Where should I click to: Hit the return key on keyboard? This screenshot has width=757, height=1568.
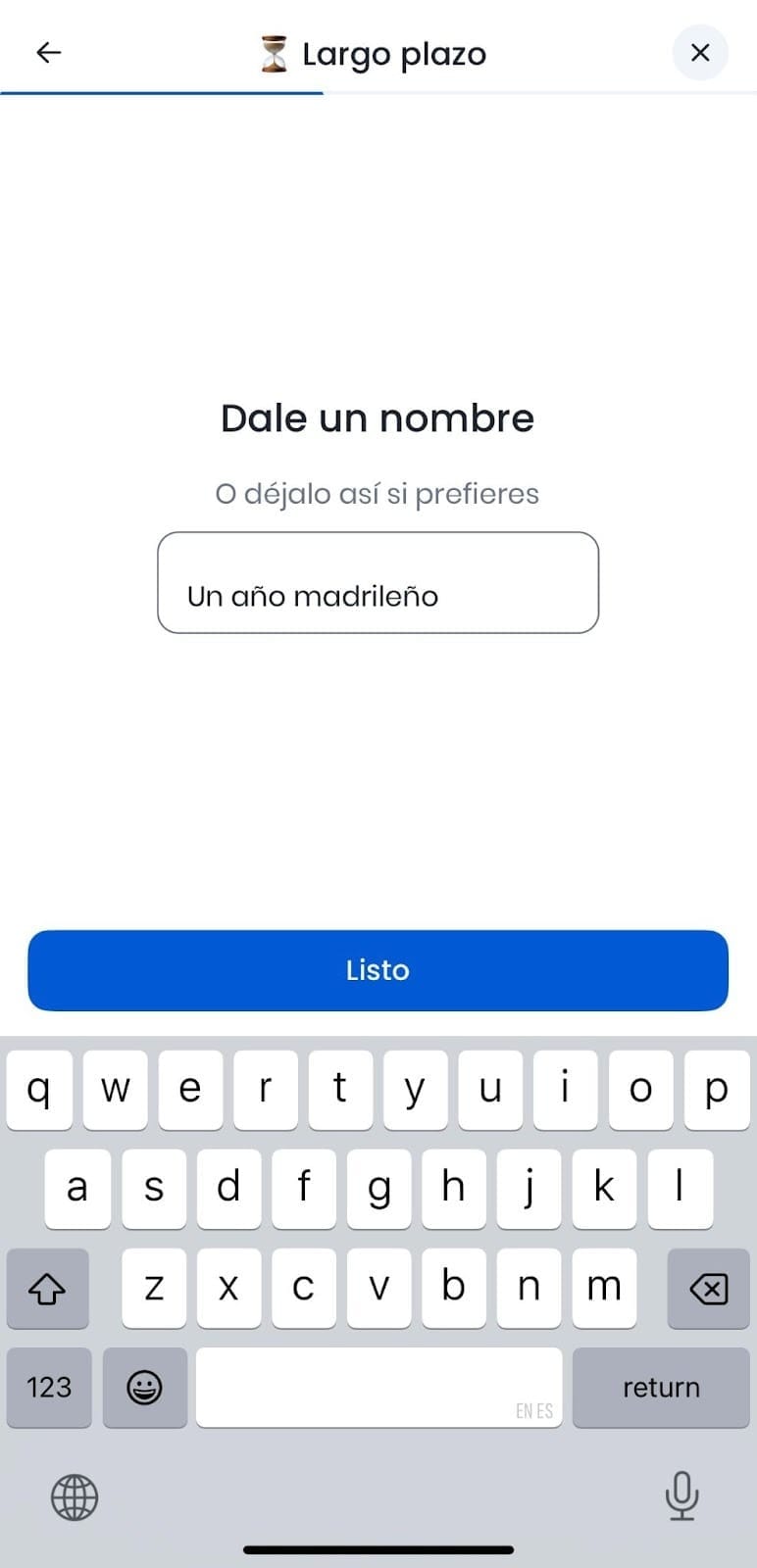(661, 1387)
